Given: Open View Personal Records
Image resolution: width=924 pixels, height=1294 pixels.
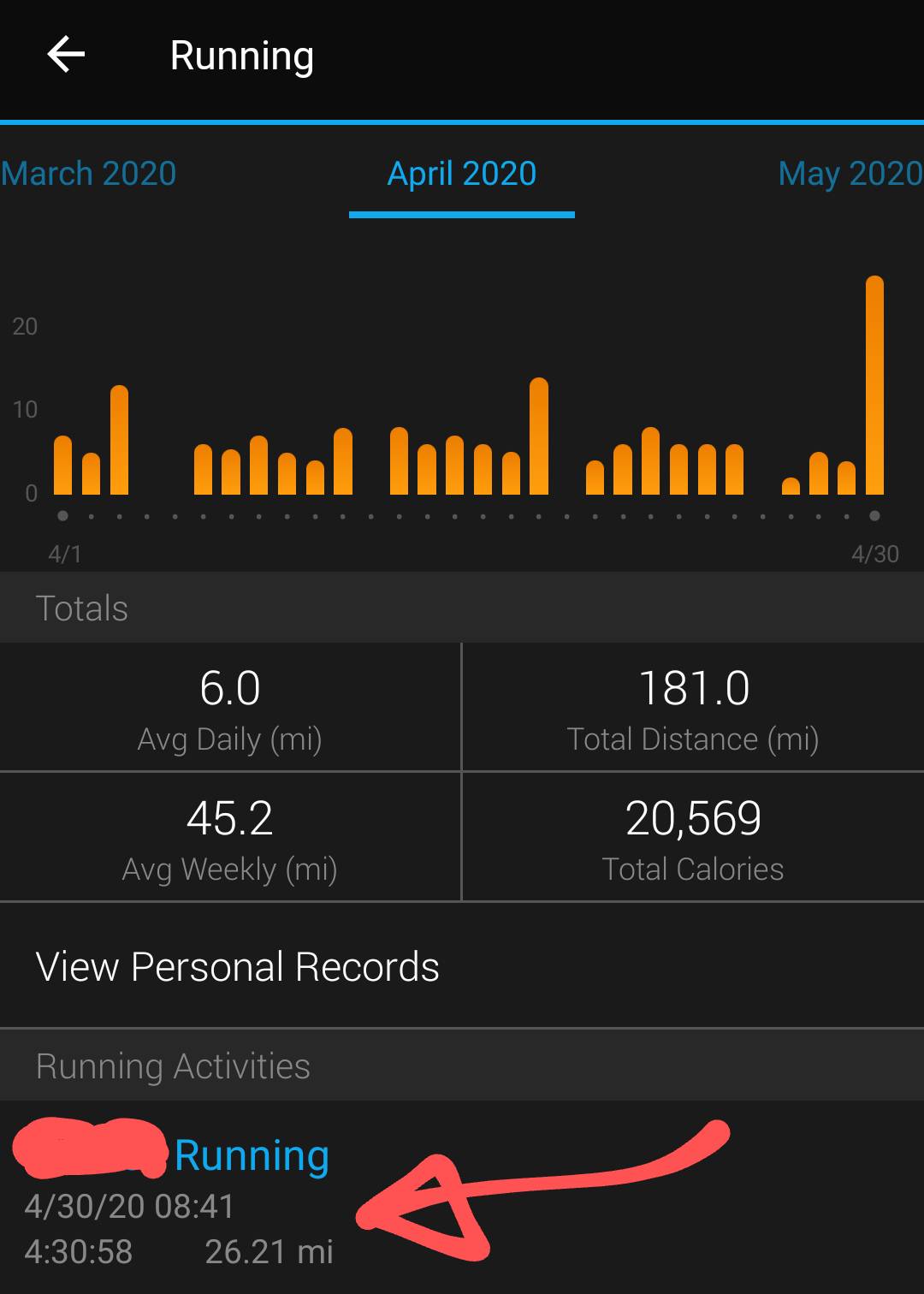Looking at the screenshot, I should 239,966.
